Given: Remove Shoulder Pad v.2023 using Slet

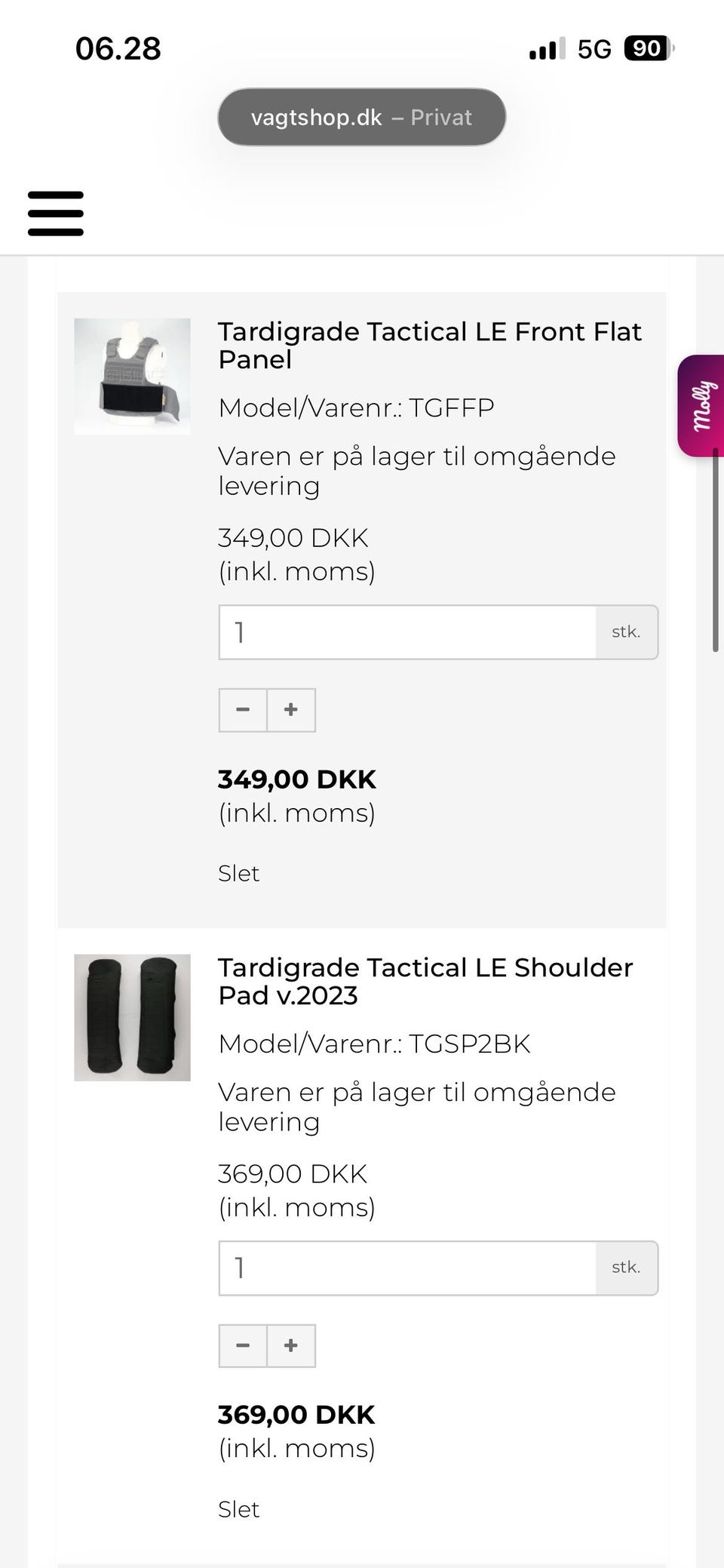Looking at the screenshot, I should (238, 1509).
